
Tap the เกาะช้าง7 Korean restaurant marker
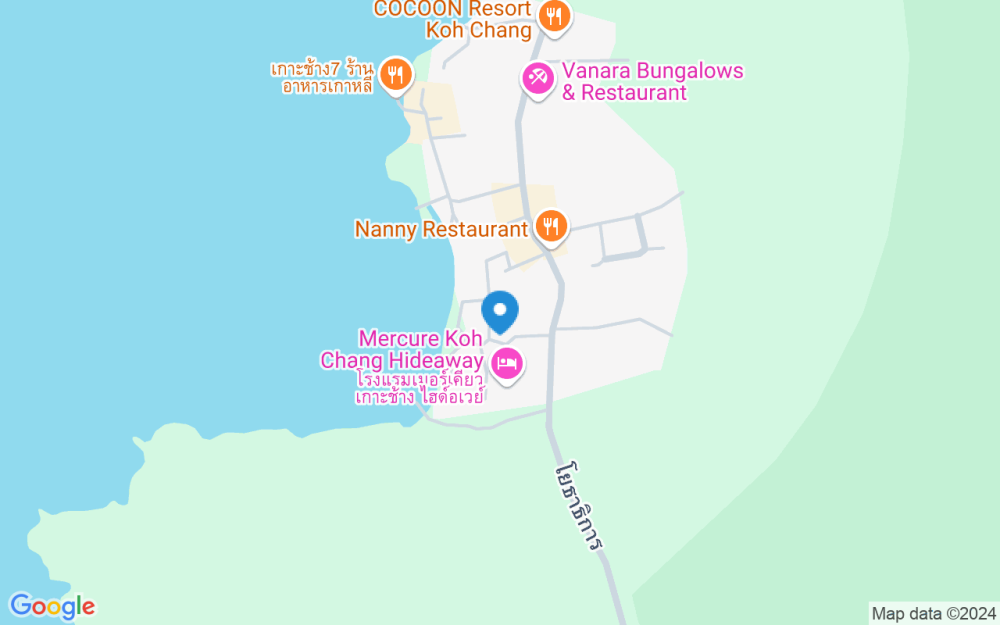pos(396,75)
